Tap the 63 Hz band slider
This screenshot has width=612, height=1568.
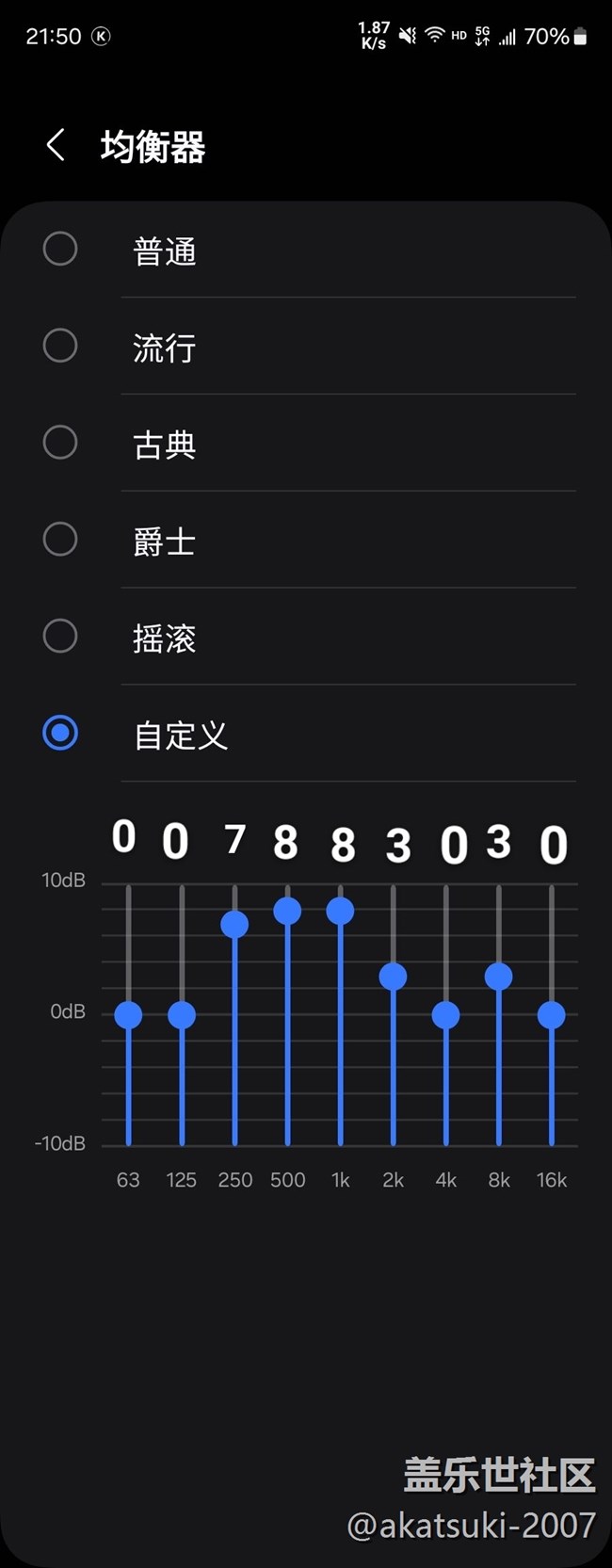(128, 1015)
